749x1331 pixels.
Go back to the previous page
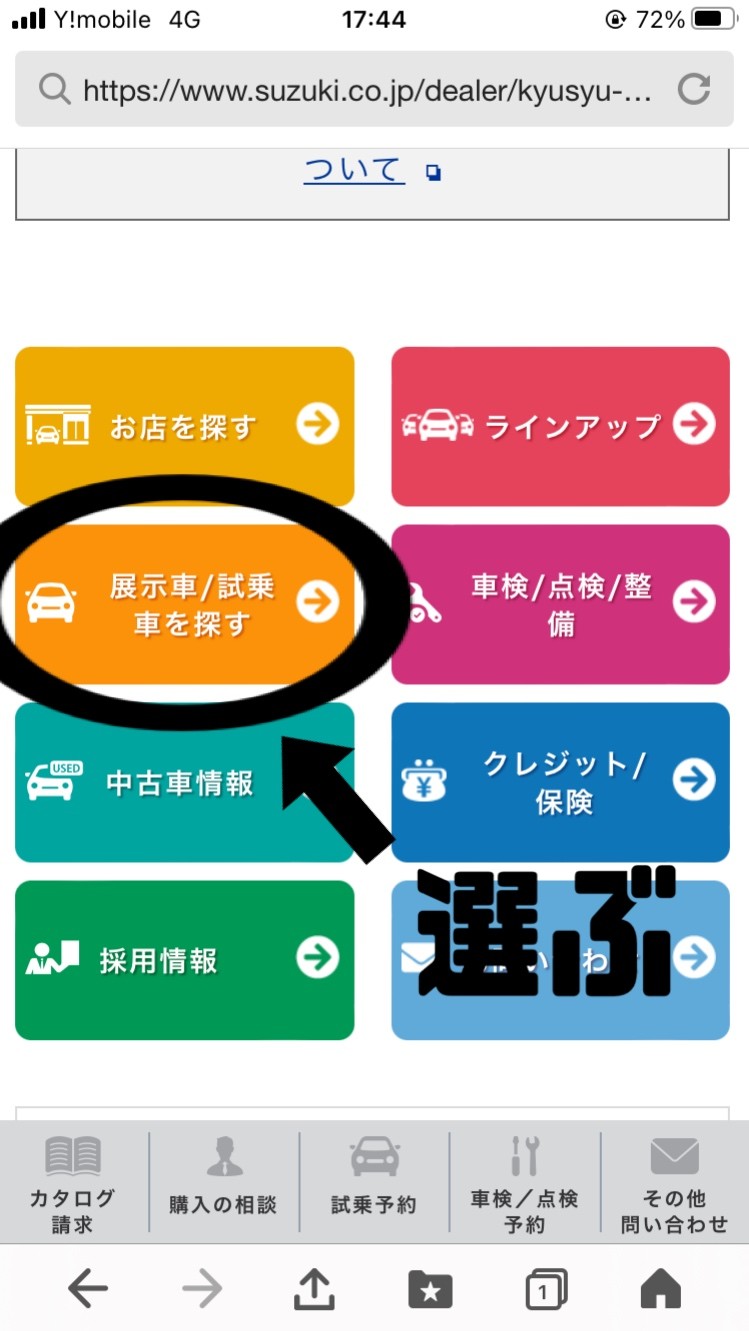click(88, 1290)
